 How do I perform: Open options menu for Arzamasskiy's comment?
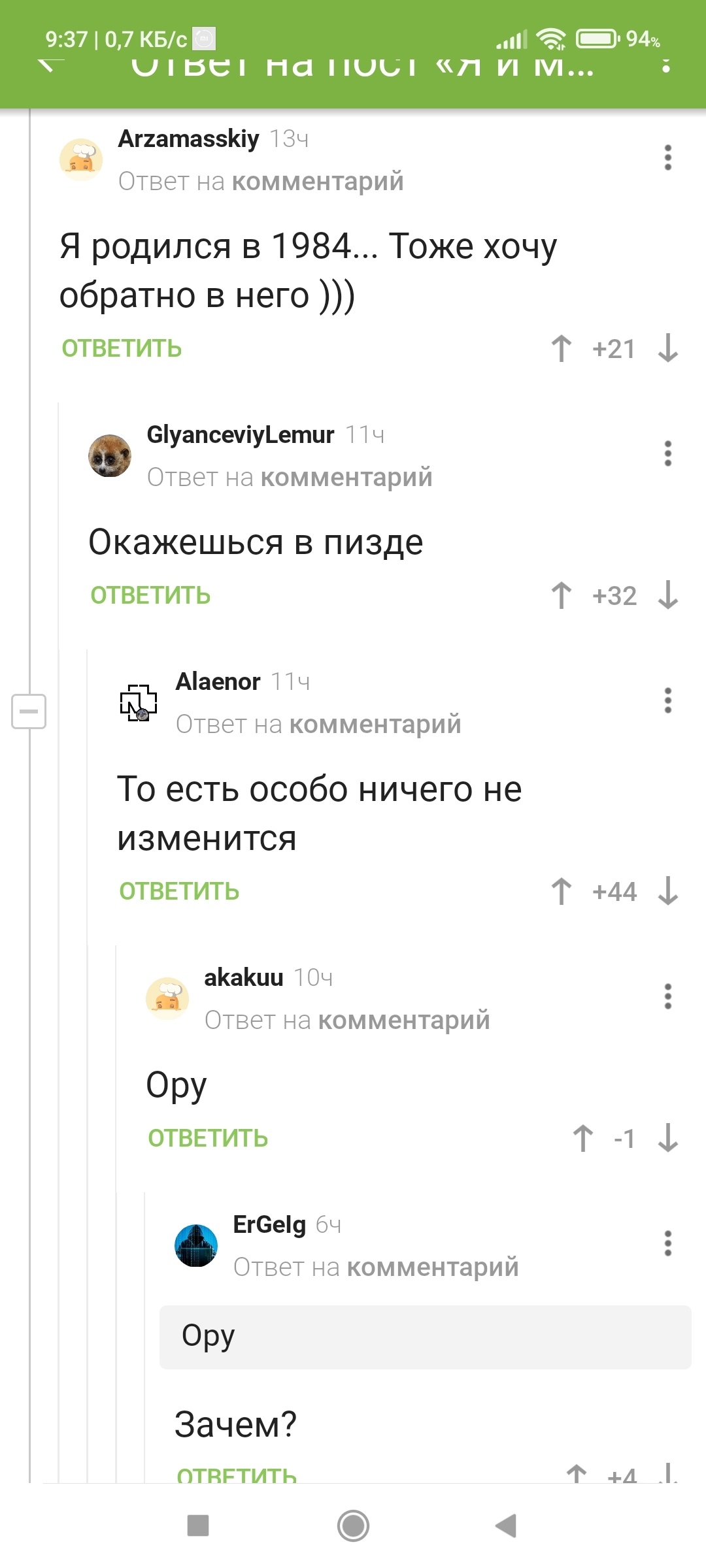pyautogui.click(x=667, y=157)
